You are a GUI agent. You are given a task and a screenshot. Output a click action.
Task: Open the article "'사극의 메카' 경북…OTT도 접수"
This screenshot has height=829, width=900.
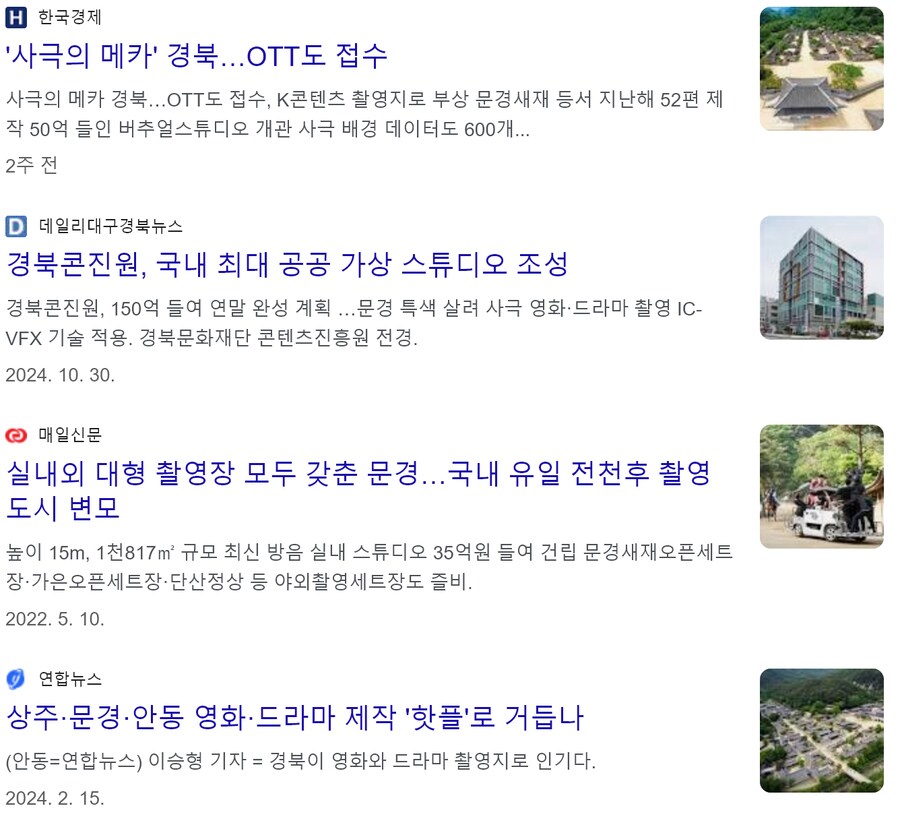coord(196,55)
